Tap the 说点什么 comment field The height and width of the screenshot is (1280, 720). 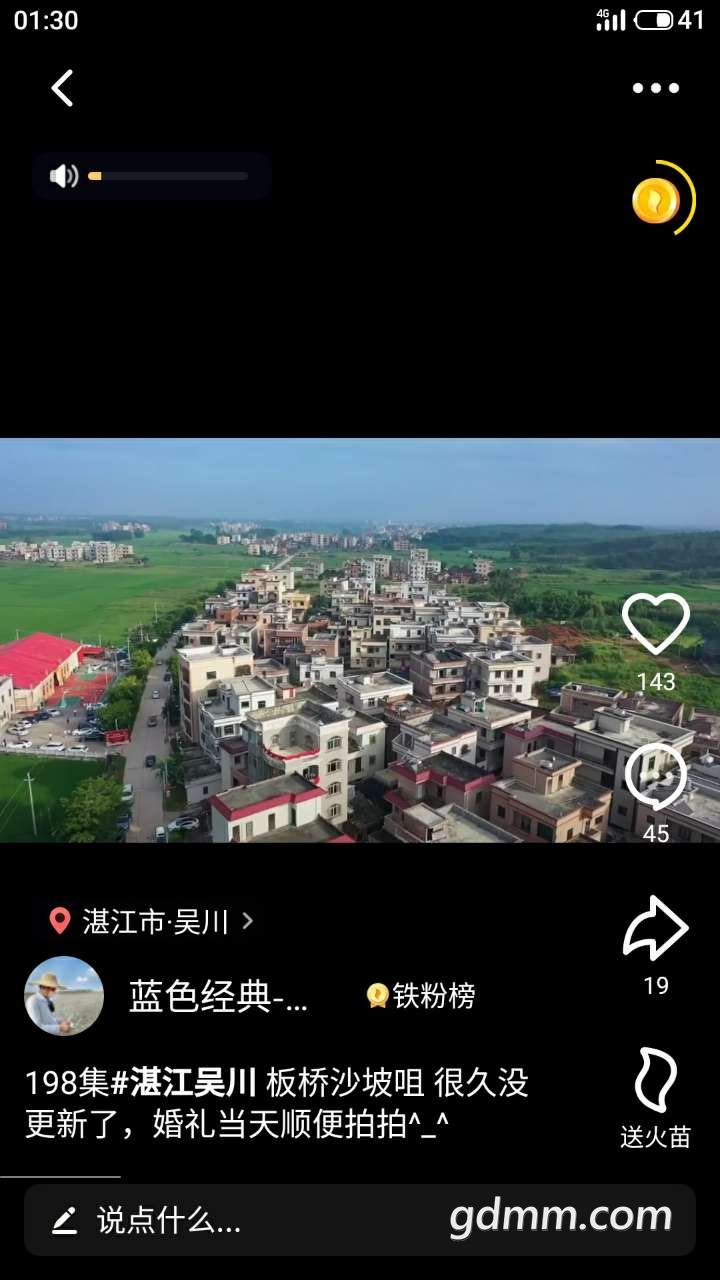coord(240,1220)
